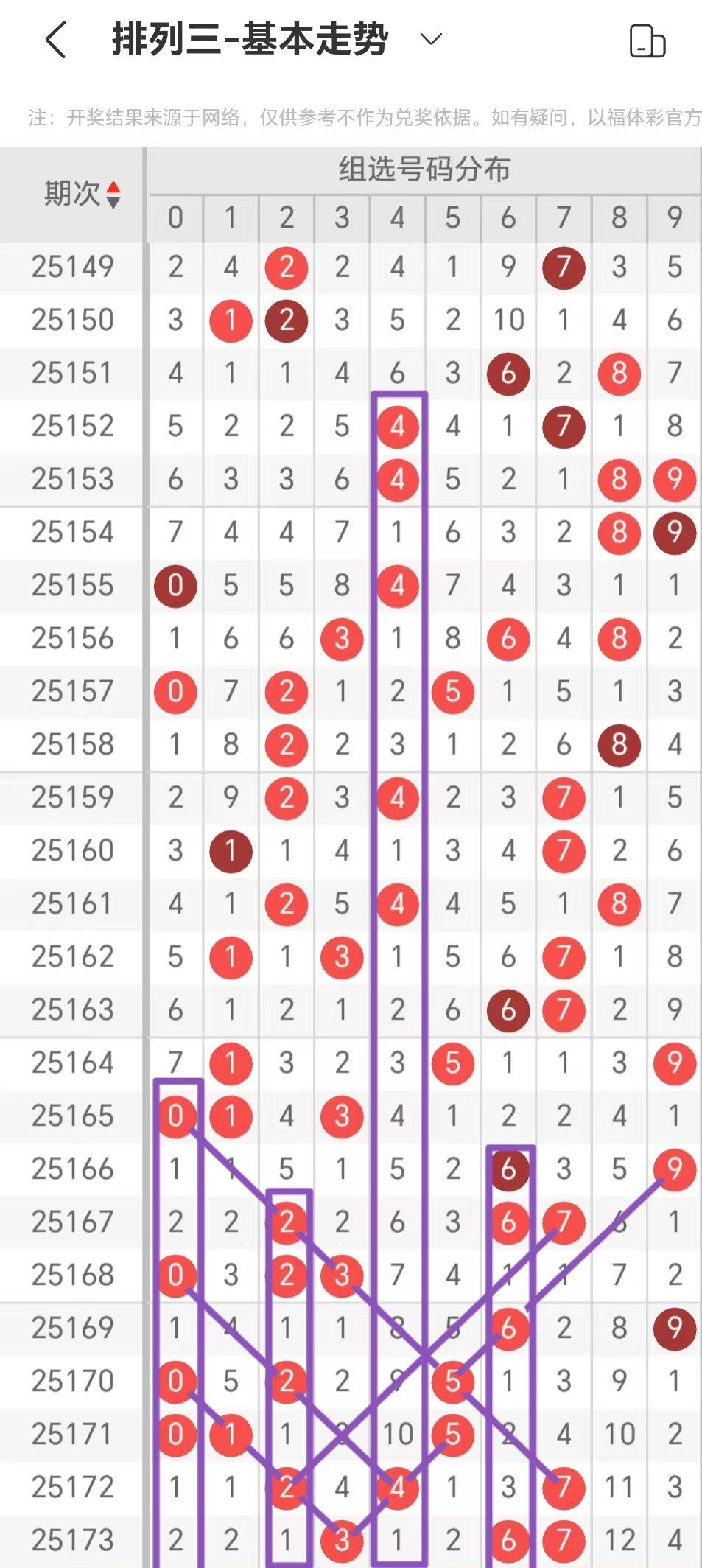Screen dimensions: 702x1568
Task: Expand the 排列三-基本走势 chart type dropdown
Action: [x=430, y=38]
